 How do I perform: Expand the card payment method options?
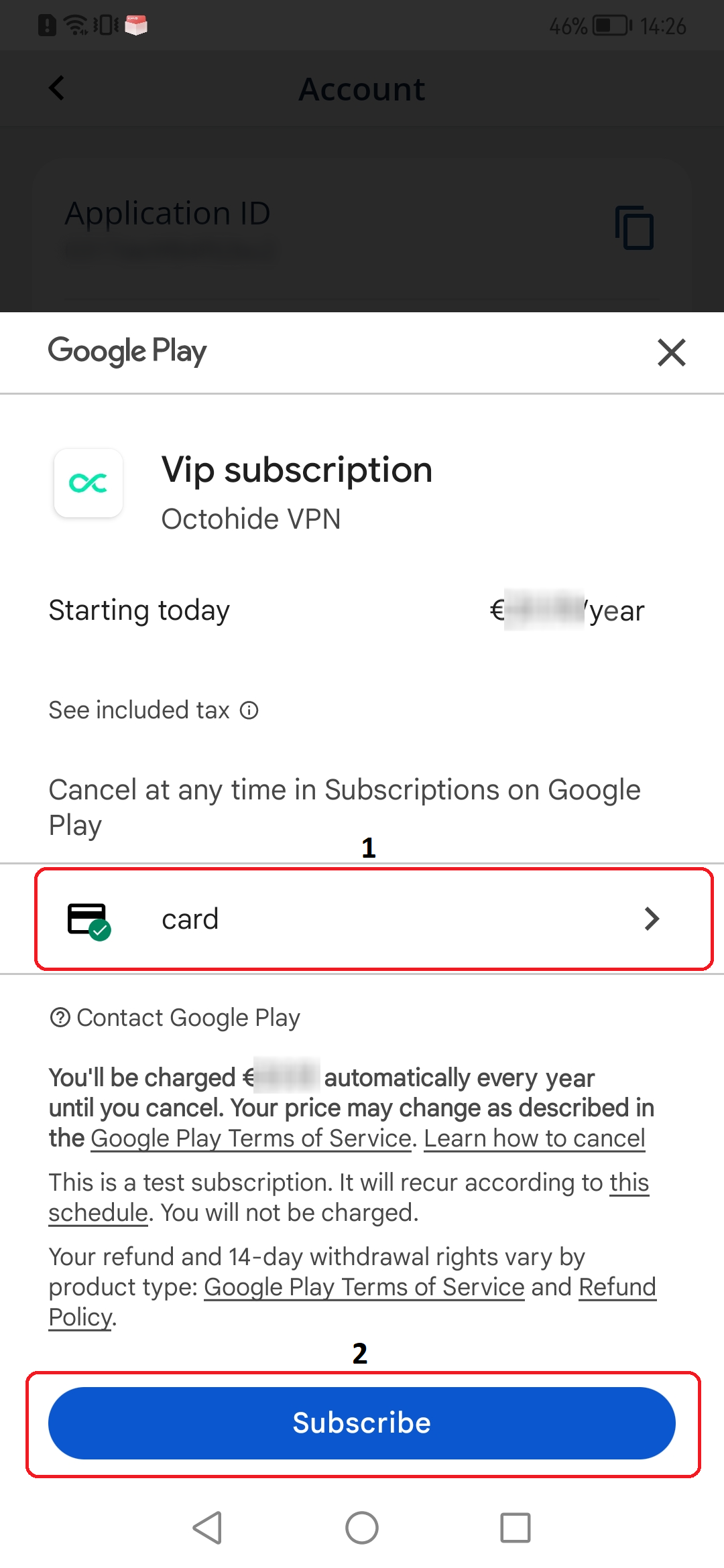[x=652, y=919]
